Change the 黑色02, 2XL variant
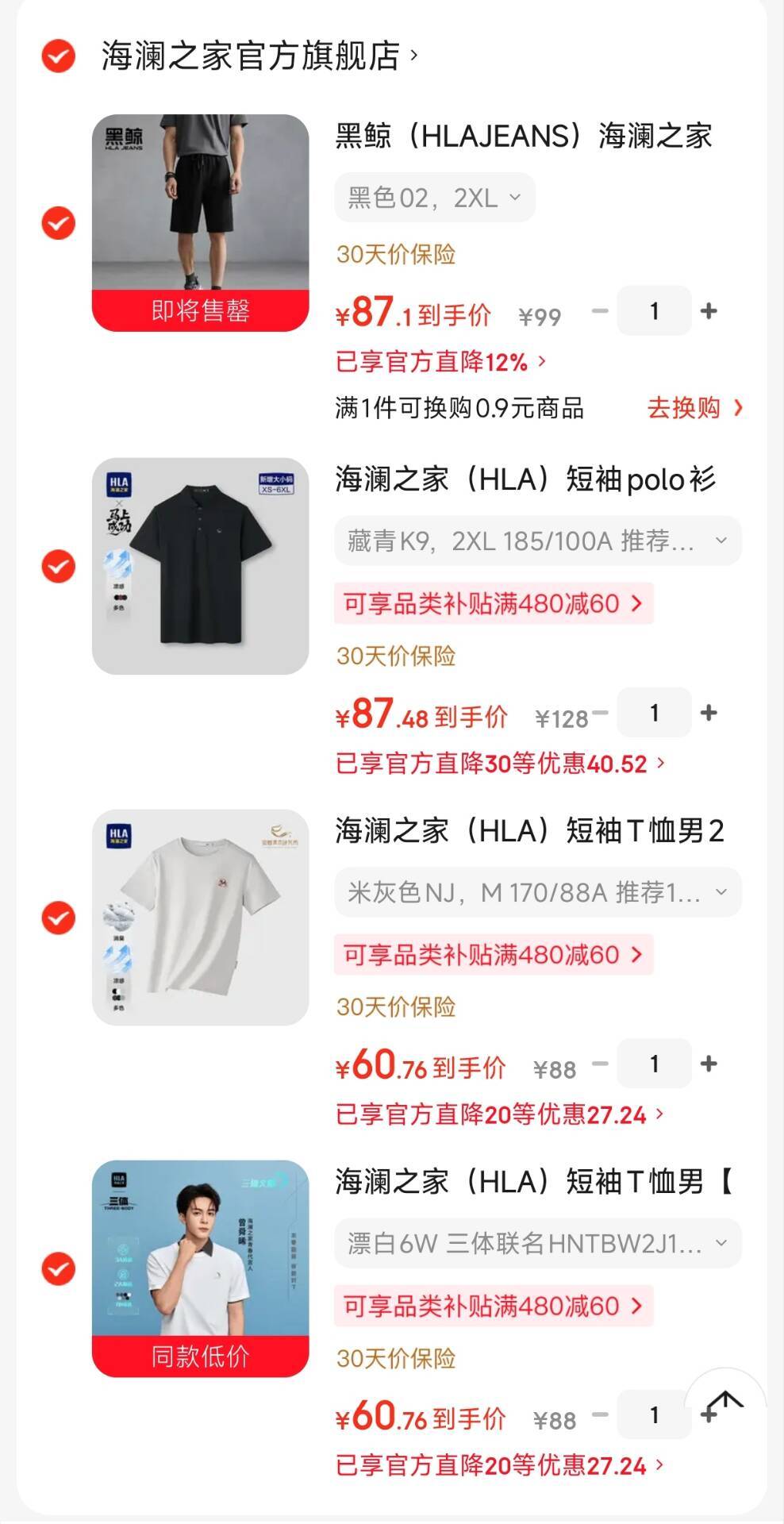This screenshot has width=784, height=1524. 434,198
